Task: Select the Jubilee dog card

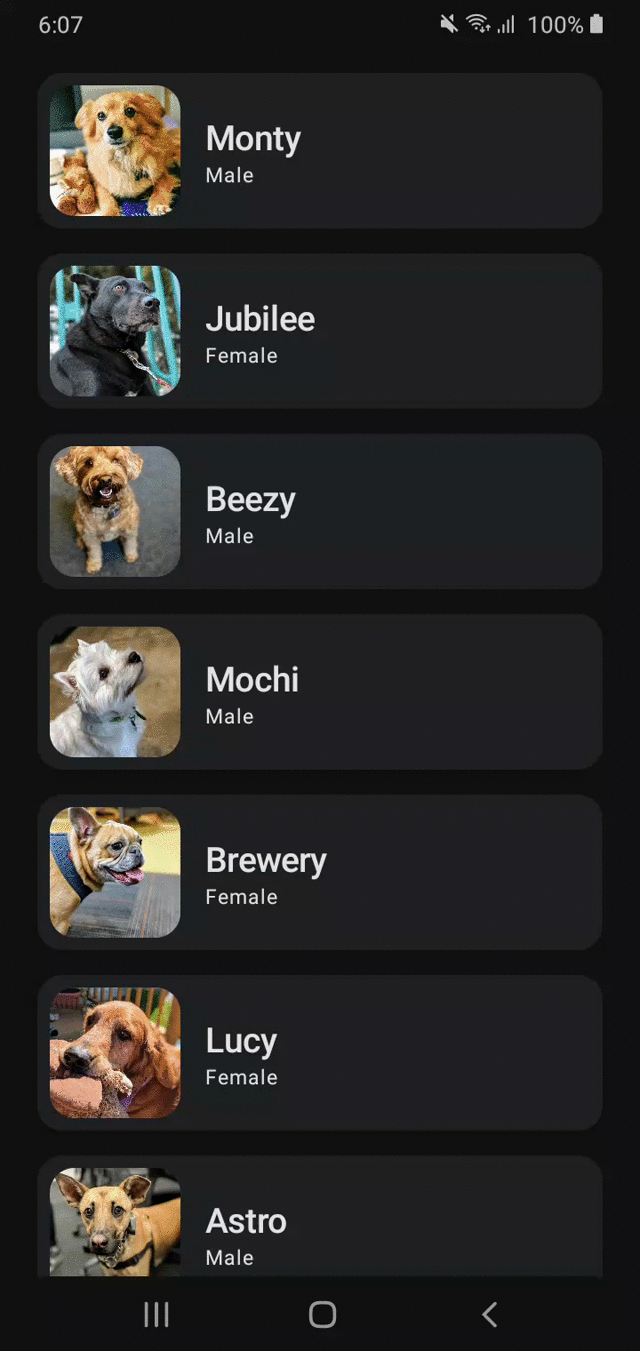Action: point(320,331)
